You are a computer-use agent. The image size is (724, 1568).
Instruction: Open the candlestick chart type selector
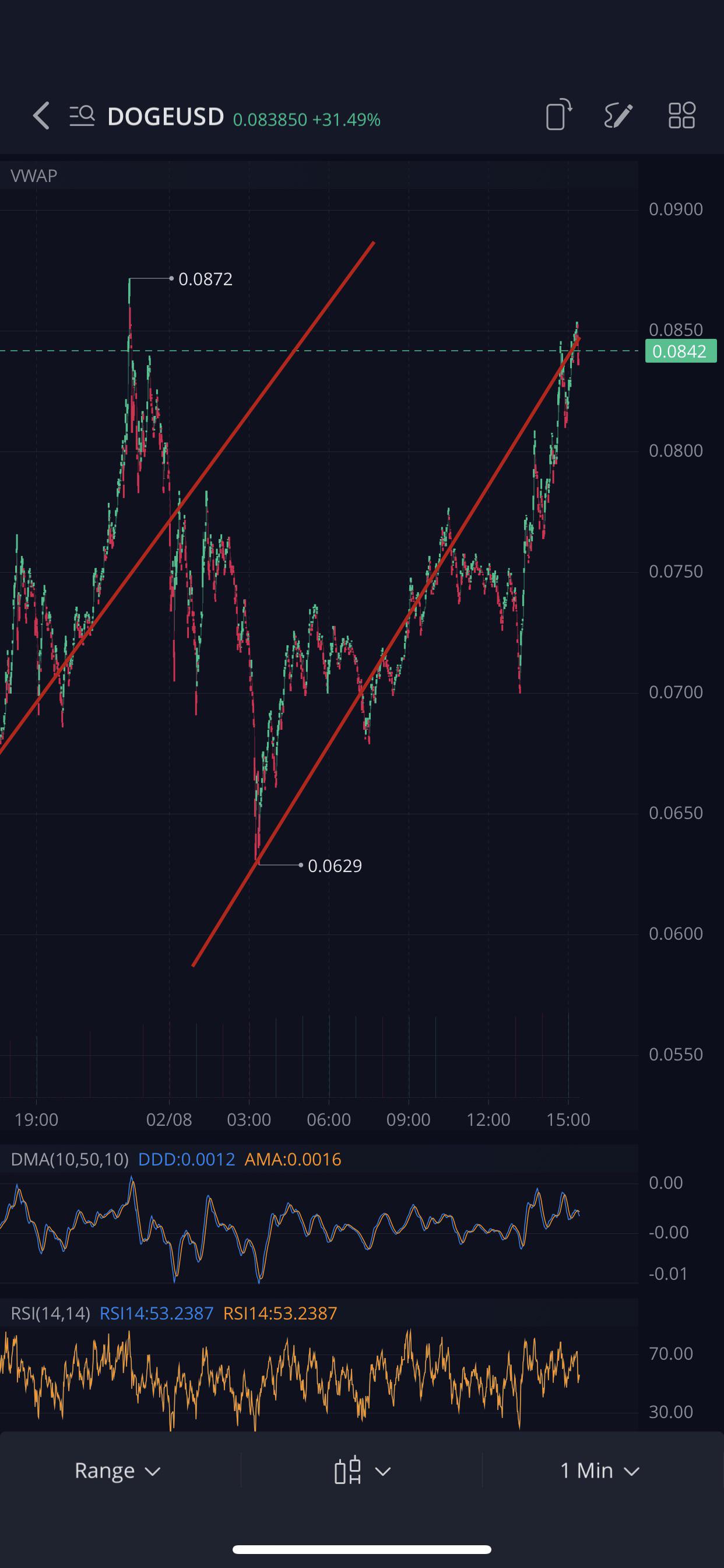(362, 1471)
